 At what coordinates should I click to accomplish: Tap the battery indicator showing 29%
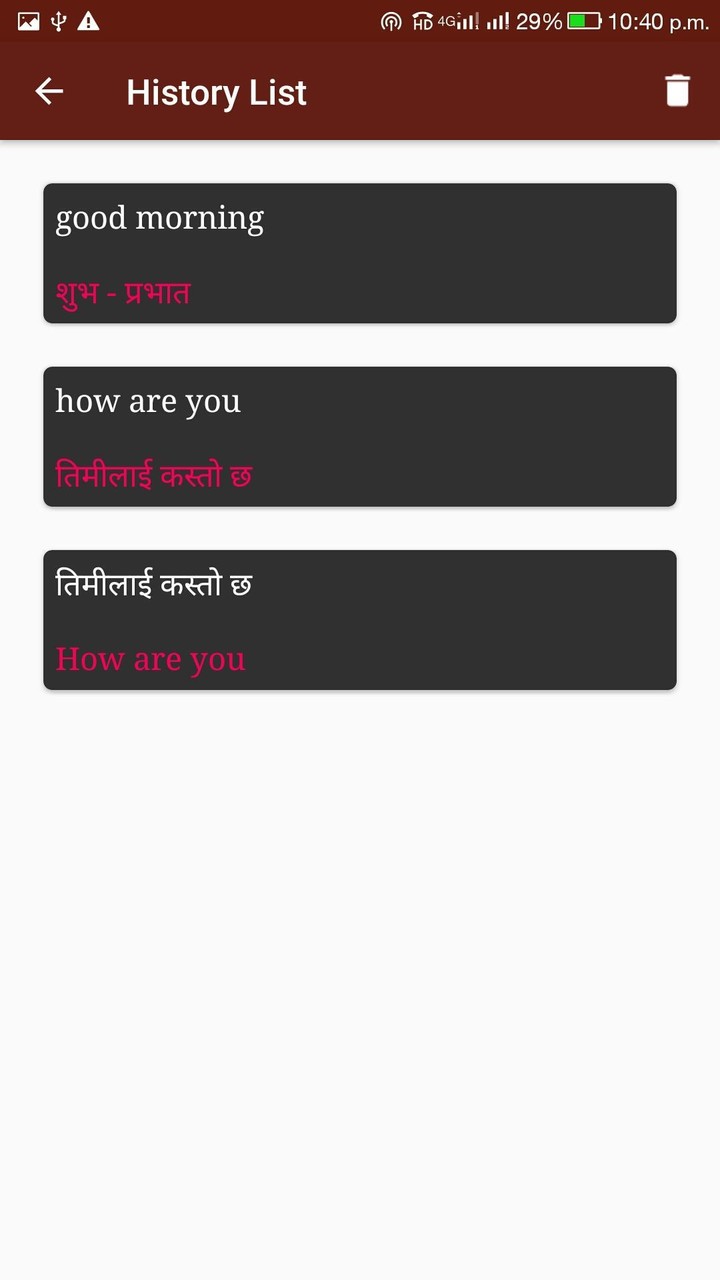click(x=541, y=21)
